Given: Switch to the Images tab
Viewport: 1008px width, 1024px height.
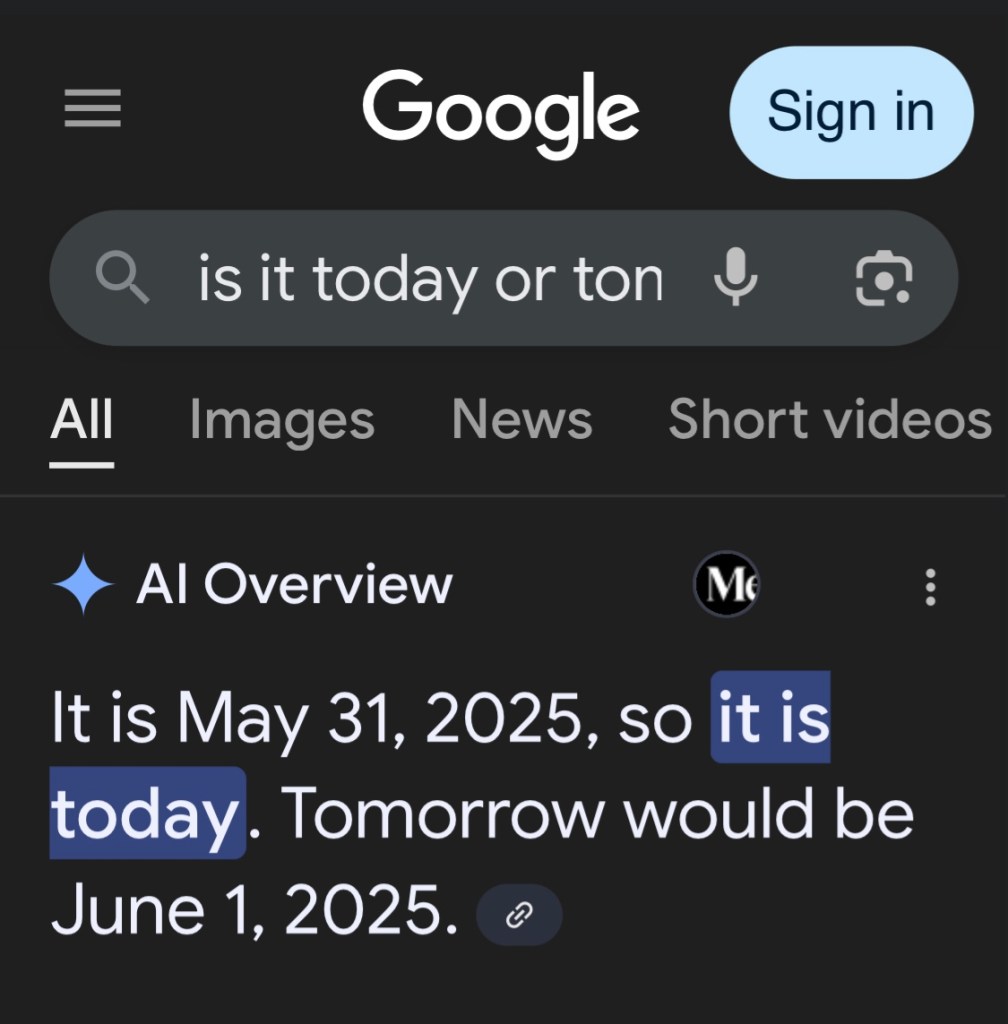Looking at the screenshot, I should click(x=282, y=420).
